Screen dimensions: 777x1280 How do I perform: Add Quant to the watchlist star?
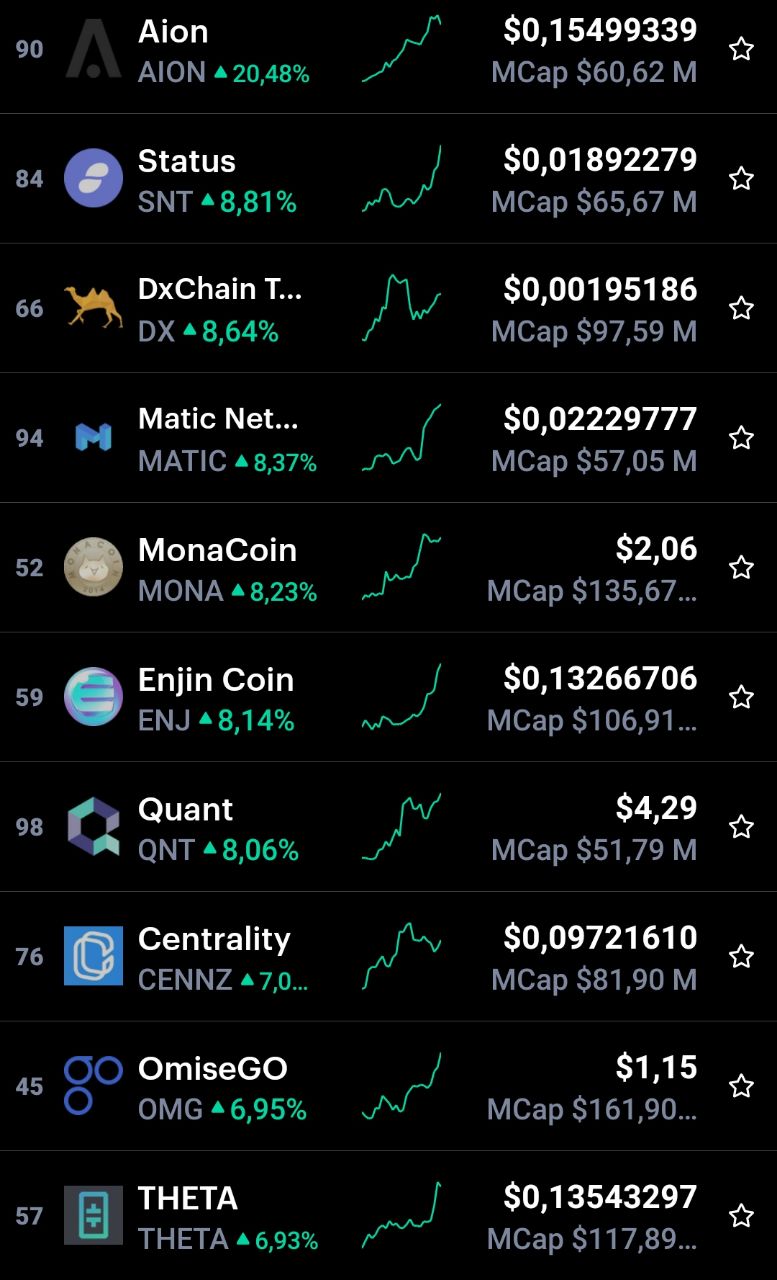point(741,827)
